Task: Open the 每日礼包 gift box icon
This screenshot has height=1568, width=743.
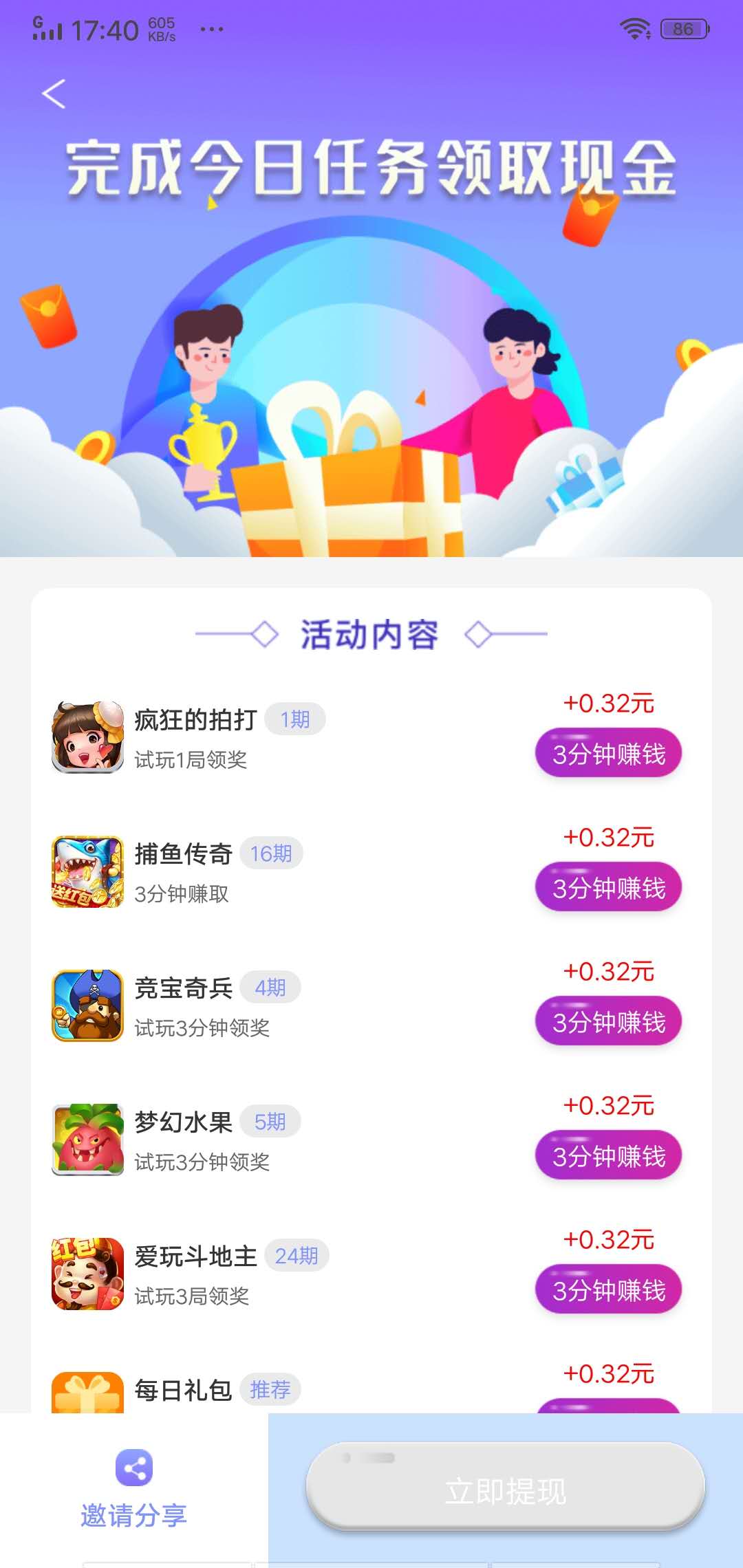Action: pyautogui.click(x=87, y=1393)
